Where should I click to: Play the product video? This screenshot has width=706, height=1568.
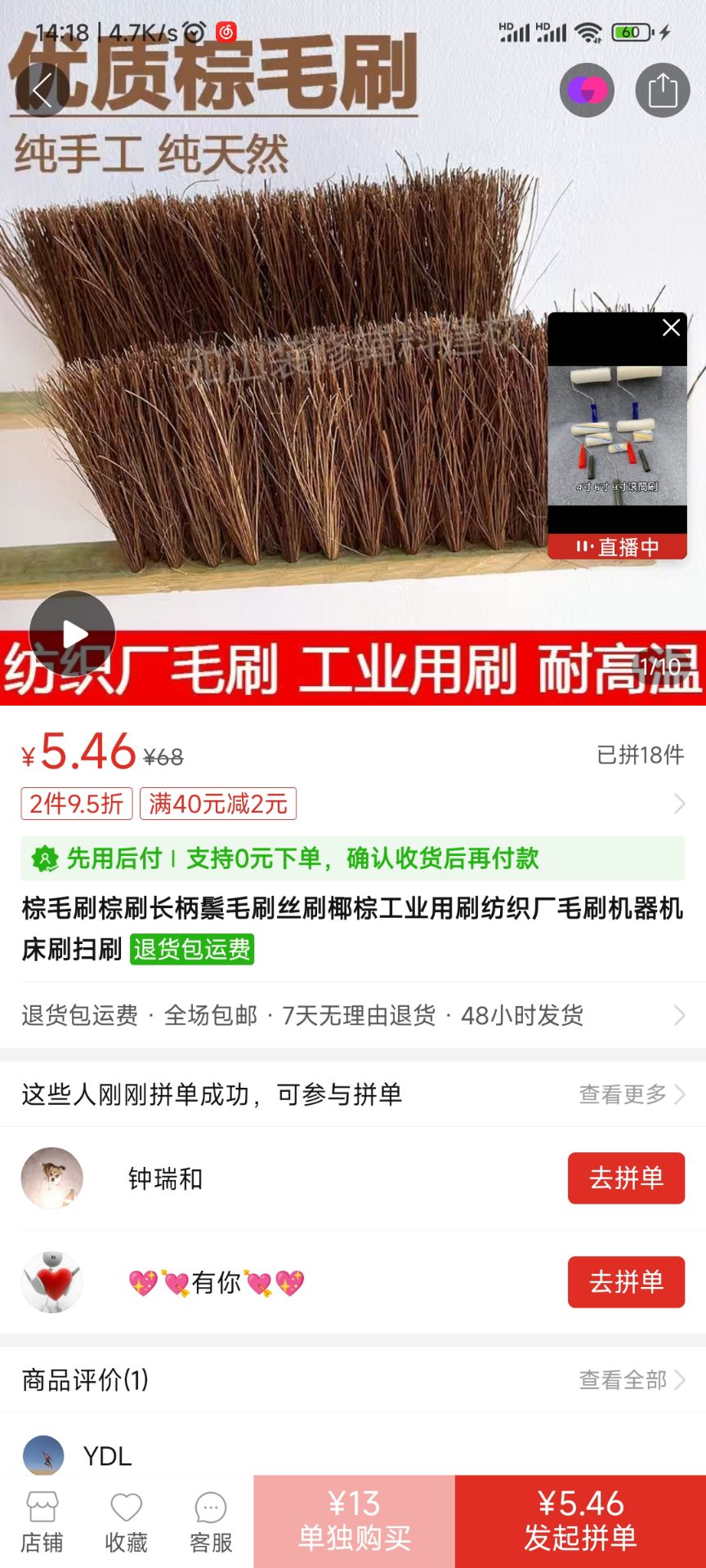point(72,633)
